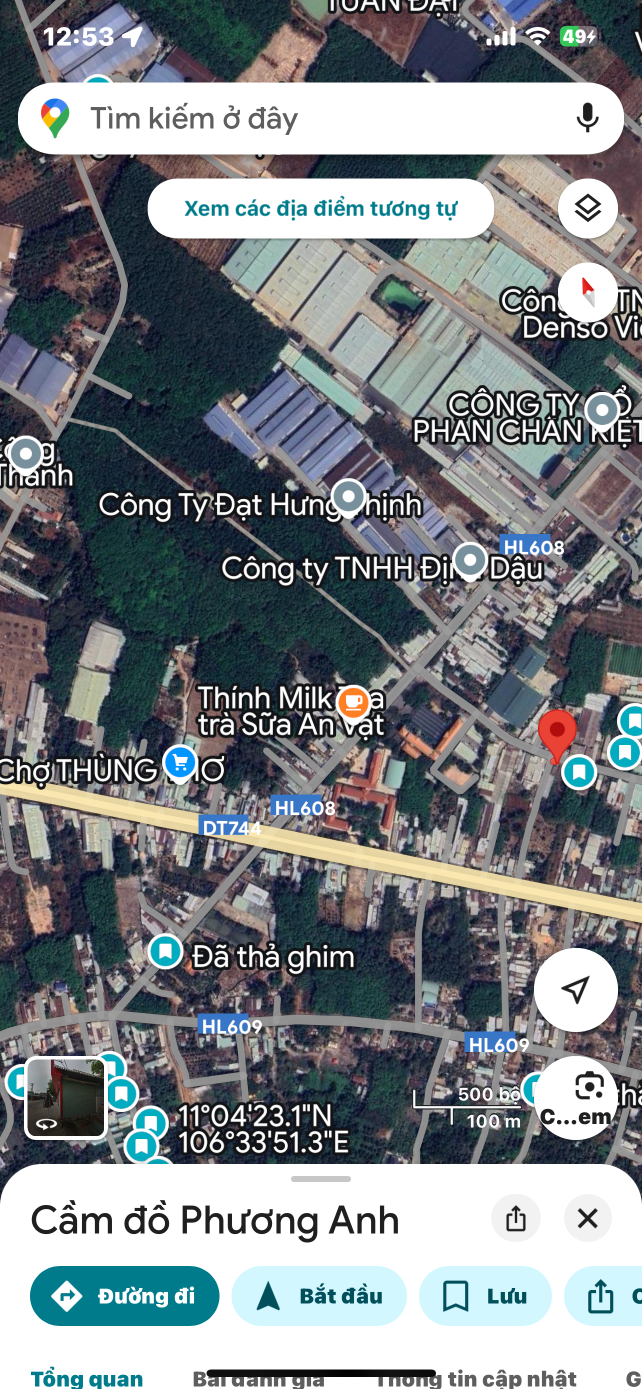Select 'Công ty TNHH Định Dậu' map marker
This screenshot has width=642, height=1389.
tap(470, 559)
